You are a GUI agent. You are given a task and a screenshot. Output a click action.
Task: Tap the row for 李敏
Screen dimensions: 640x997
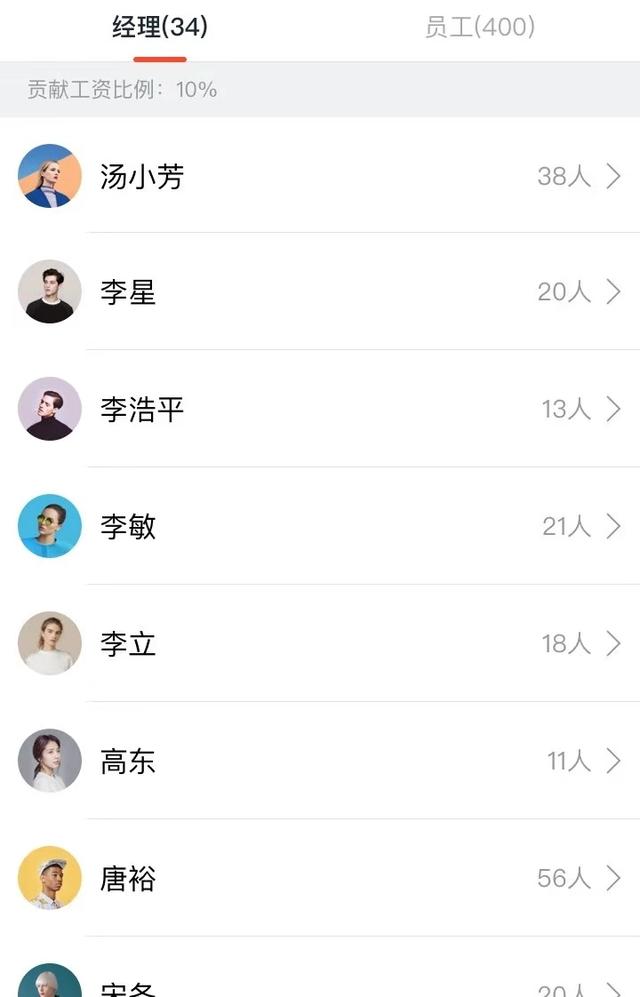(320, 526)
